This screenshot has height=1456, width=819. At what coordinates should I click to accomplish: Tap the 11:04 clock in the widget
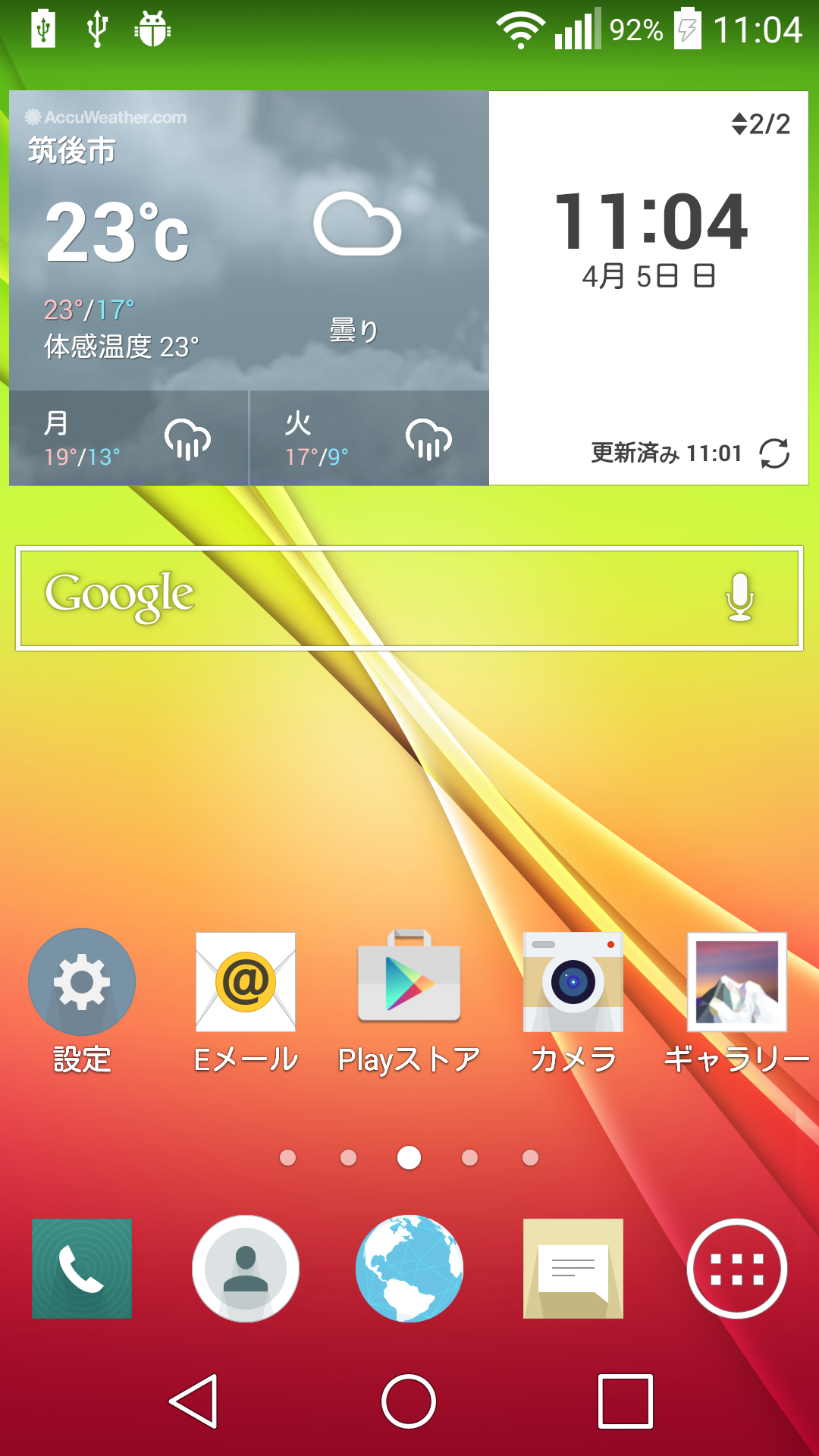(651, 221)
